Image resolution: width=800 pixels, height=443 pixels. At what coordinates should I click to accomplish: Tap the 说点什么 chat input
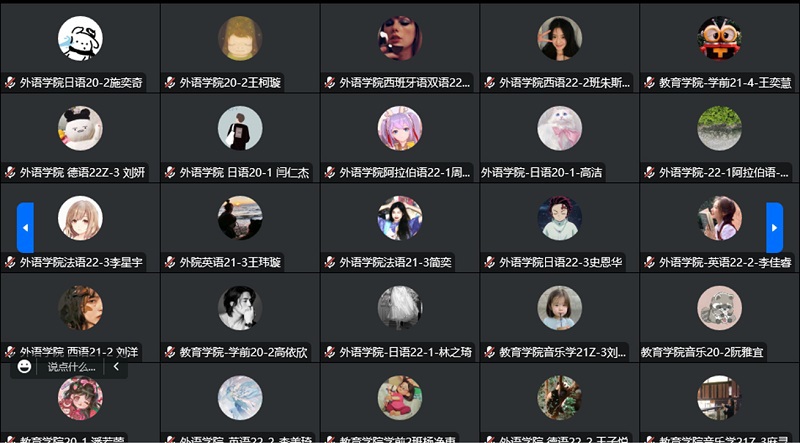coord(72,367)
